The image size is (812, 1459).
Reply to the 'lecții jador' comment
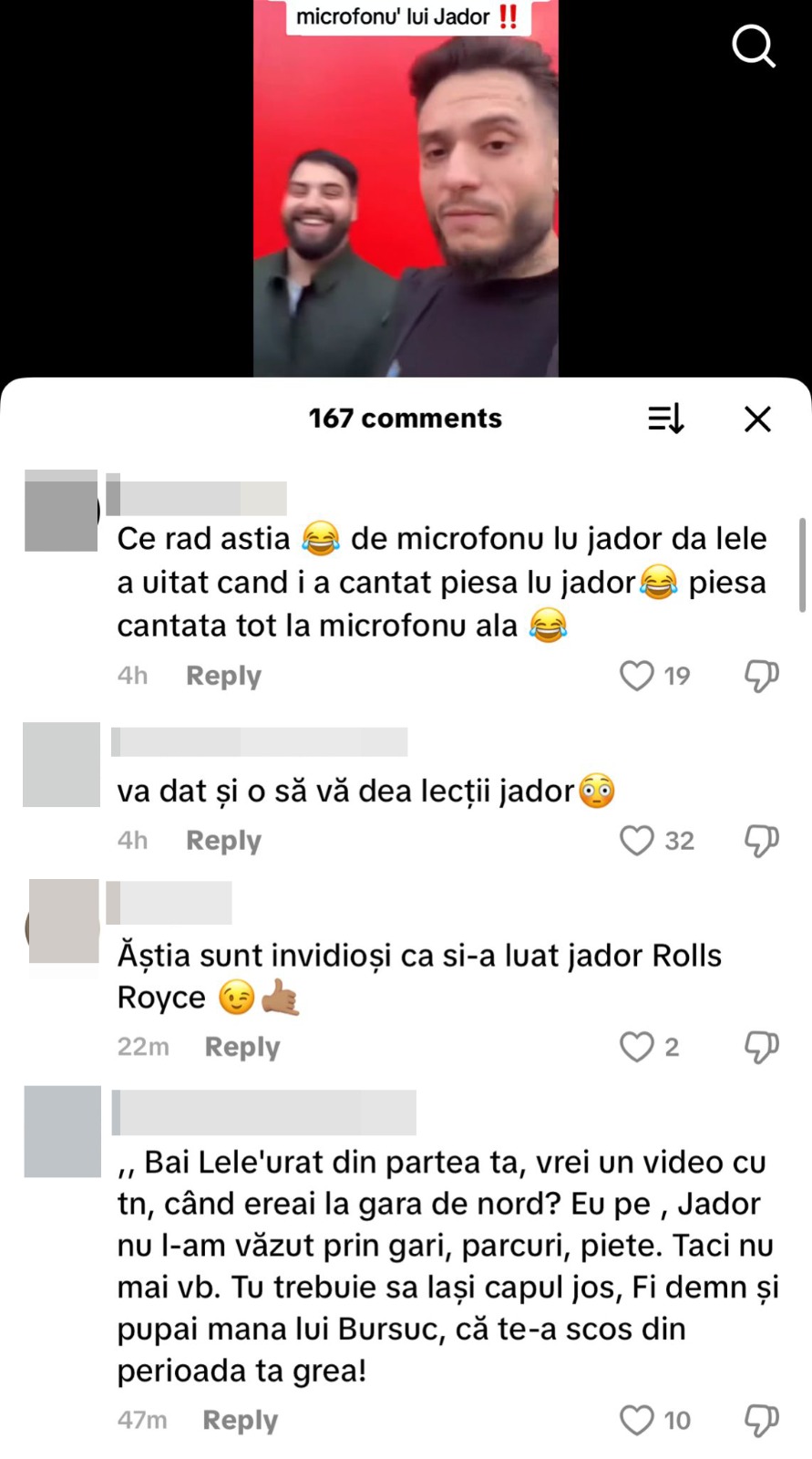[223, 840]
